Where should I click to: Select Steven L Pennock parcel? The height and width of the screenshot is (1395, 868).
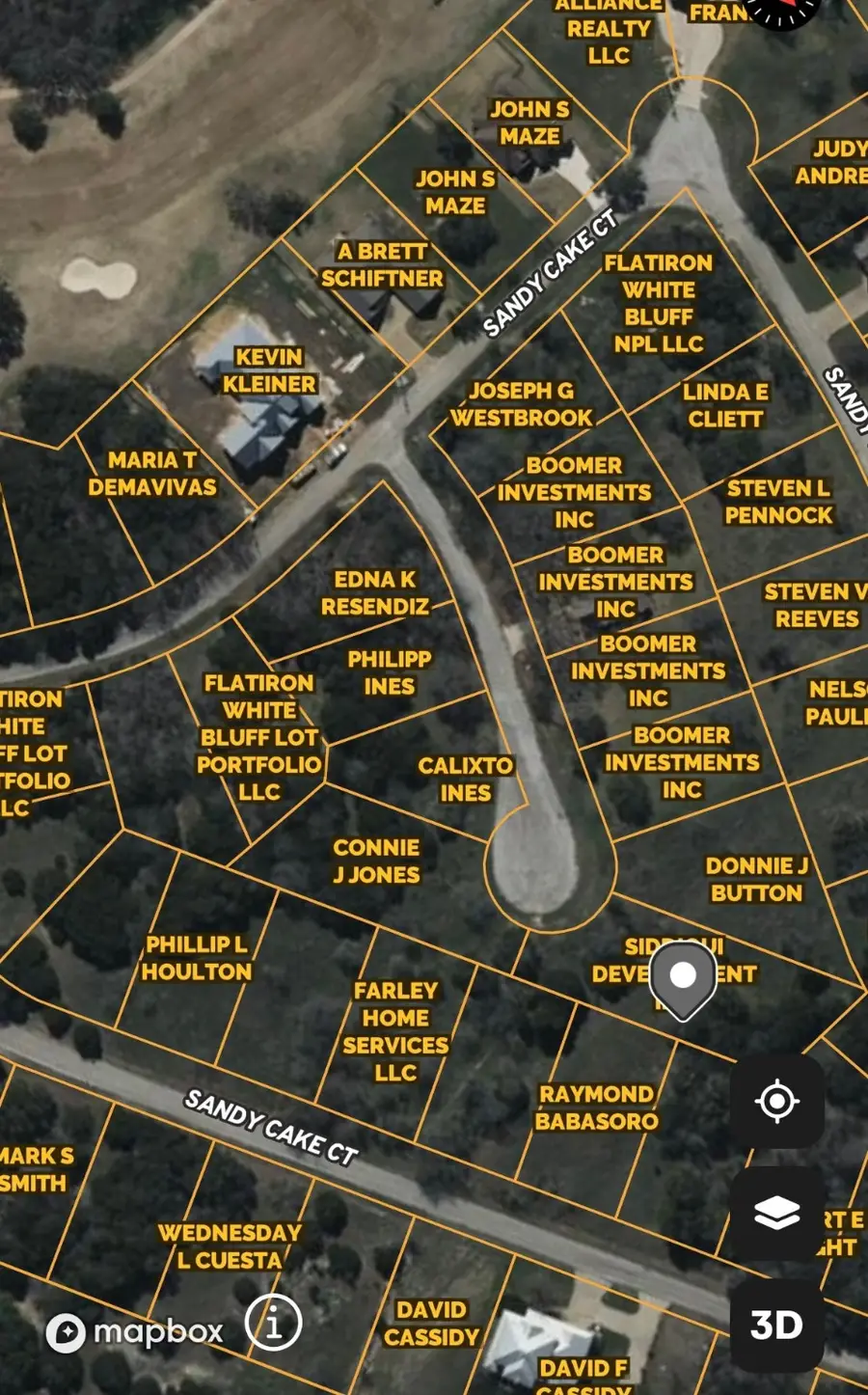pyautogui.click(x=777, y=502)
